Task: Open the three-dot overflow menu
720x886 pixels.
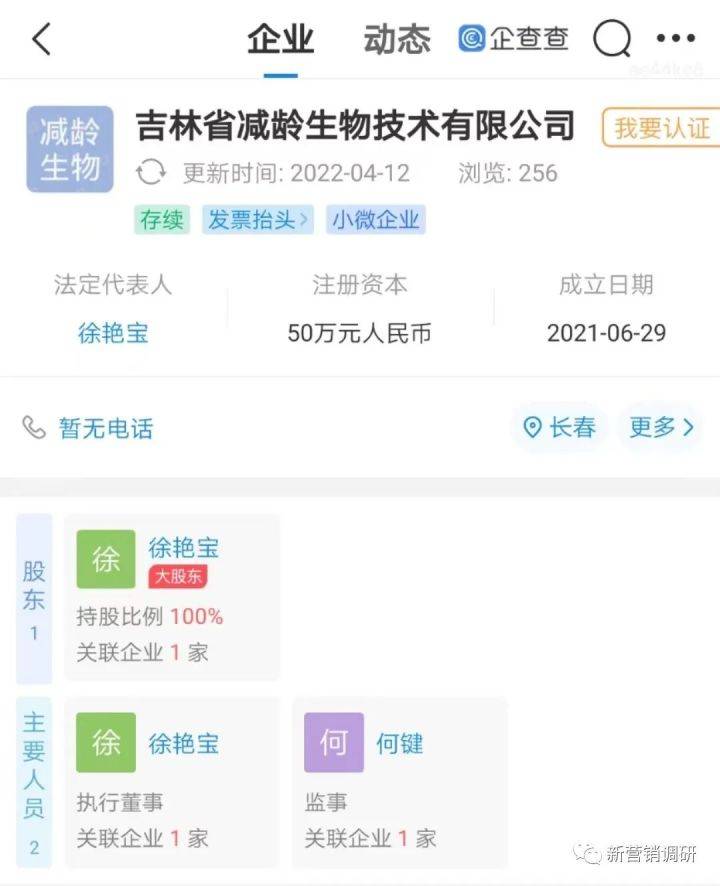Action: (x=675, y=40)
